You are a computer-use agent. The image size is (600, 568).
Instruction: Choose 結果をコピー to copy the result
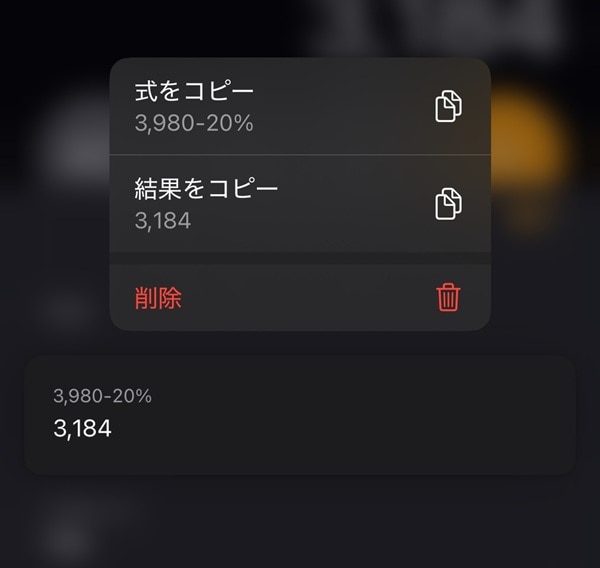tap(299, 203)
